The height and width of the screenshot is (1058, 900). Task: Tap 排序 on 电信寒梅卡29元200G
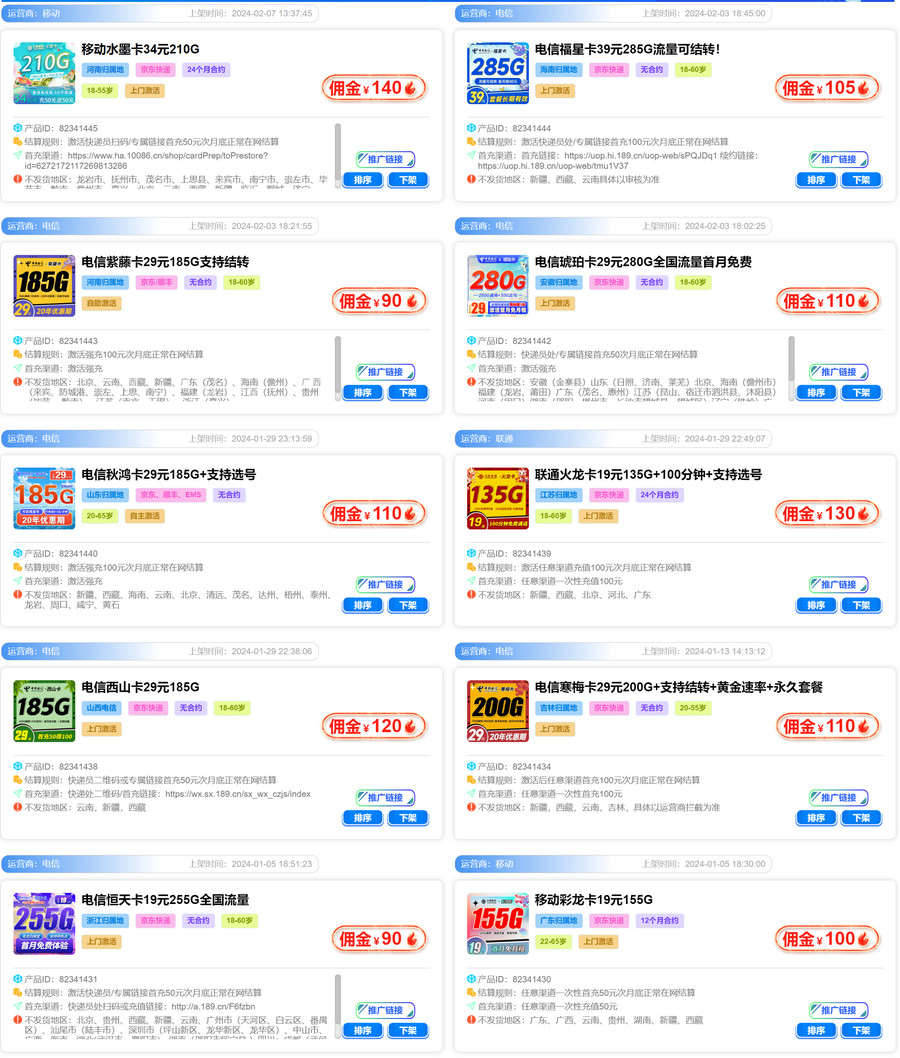(816, 818)
